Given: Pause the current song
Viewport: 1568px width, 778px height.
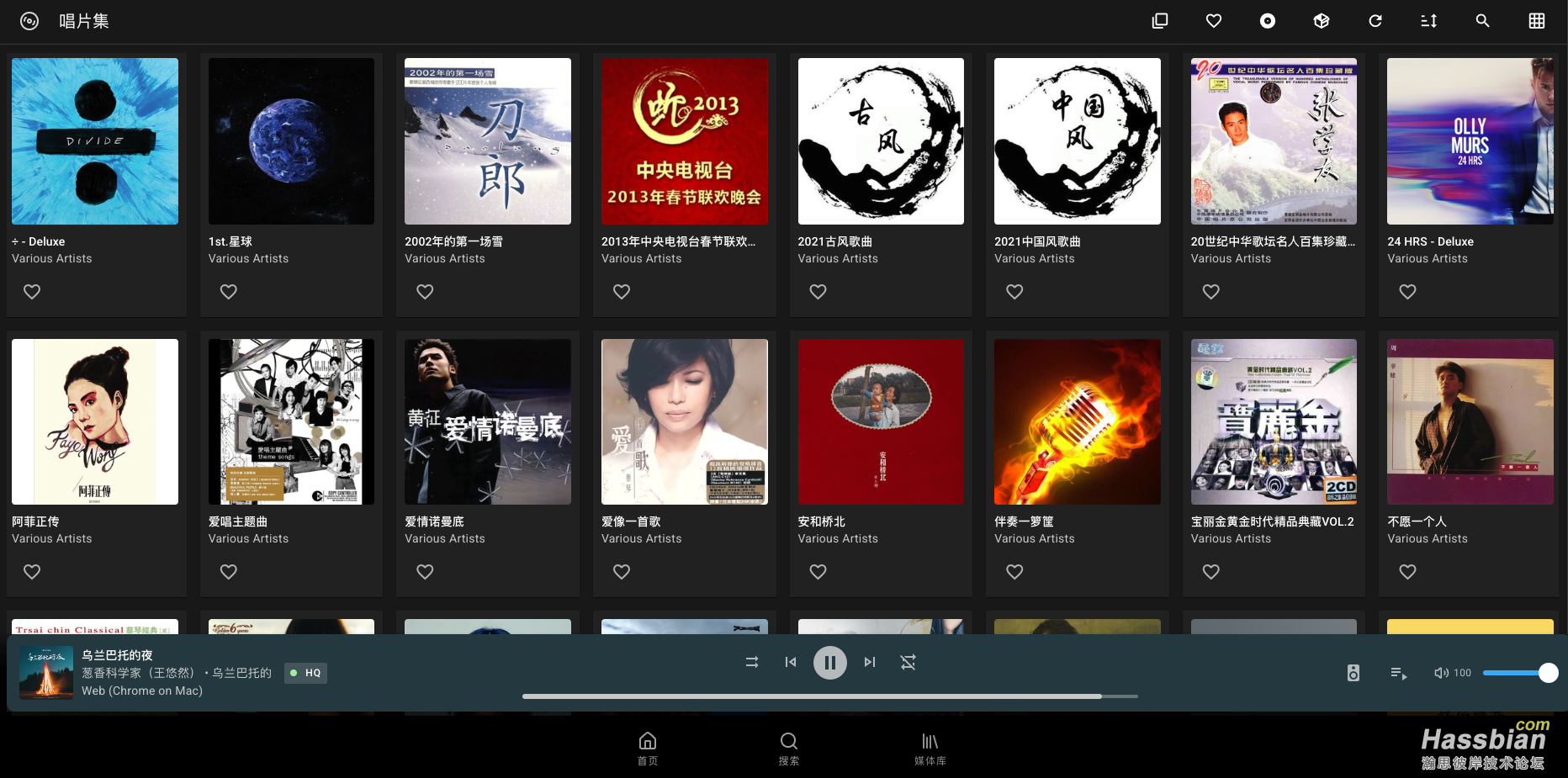Looking at the screenshot, I should tap(829, 663).
